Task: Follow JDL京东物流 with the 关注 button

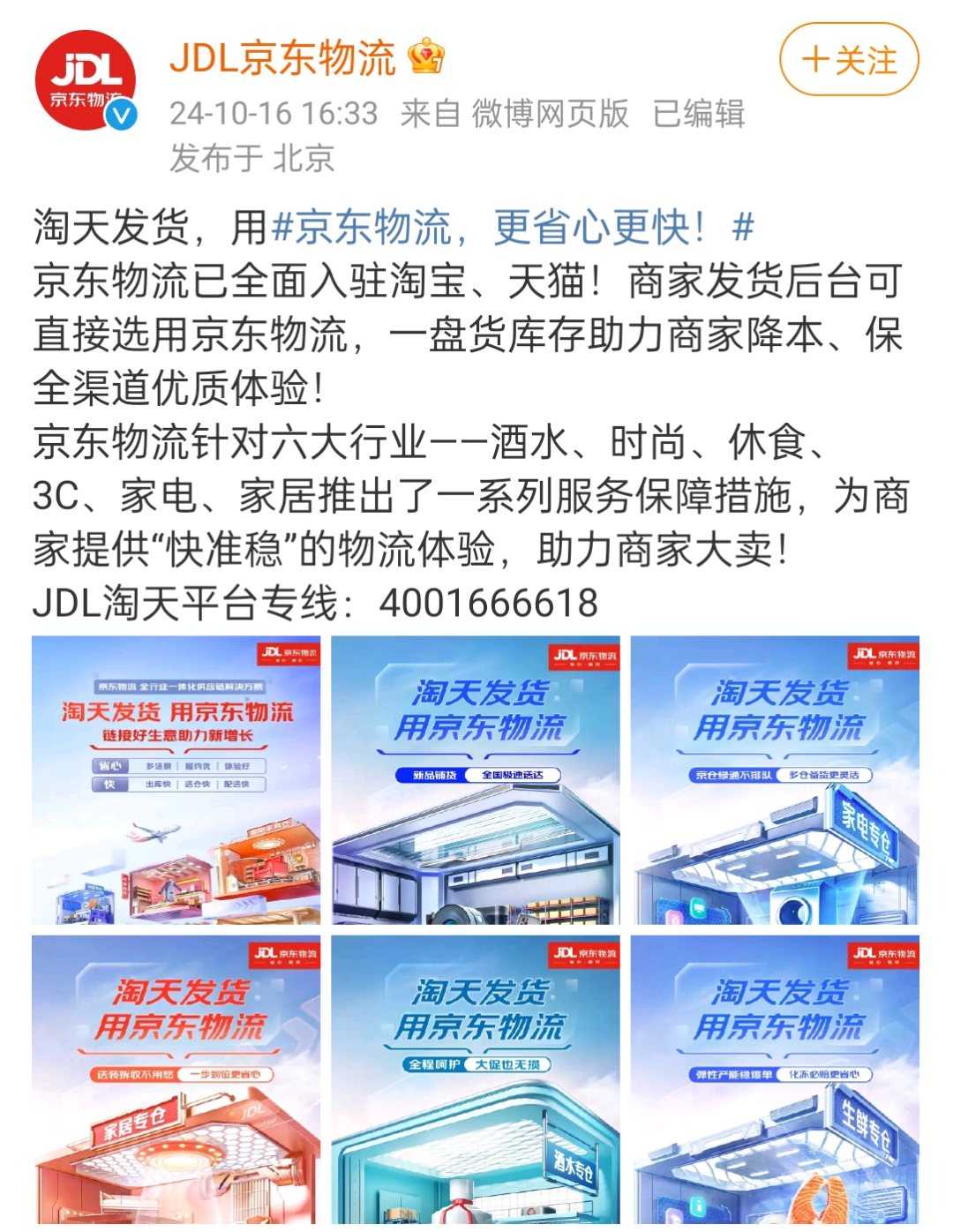Action: (849, 60)
